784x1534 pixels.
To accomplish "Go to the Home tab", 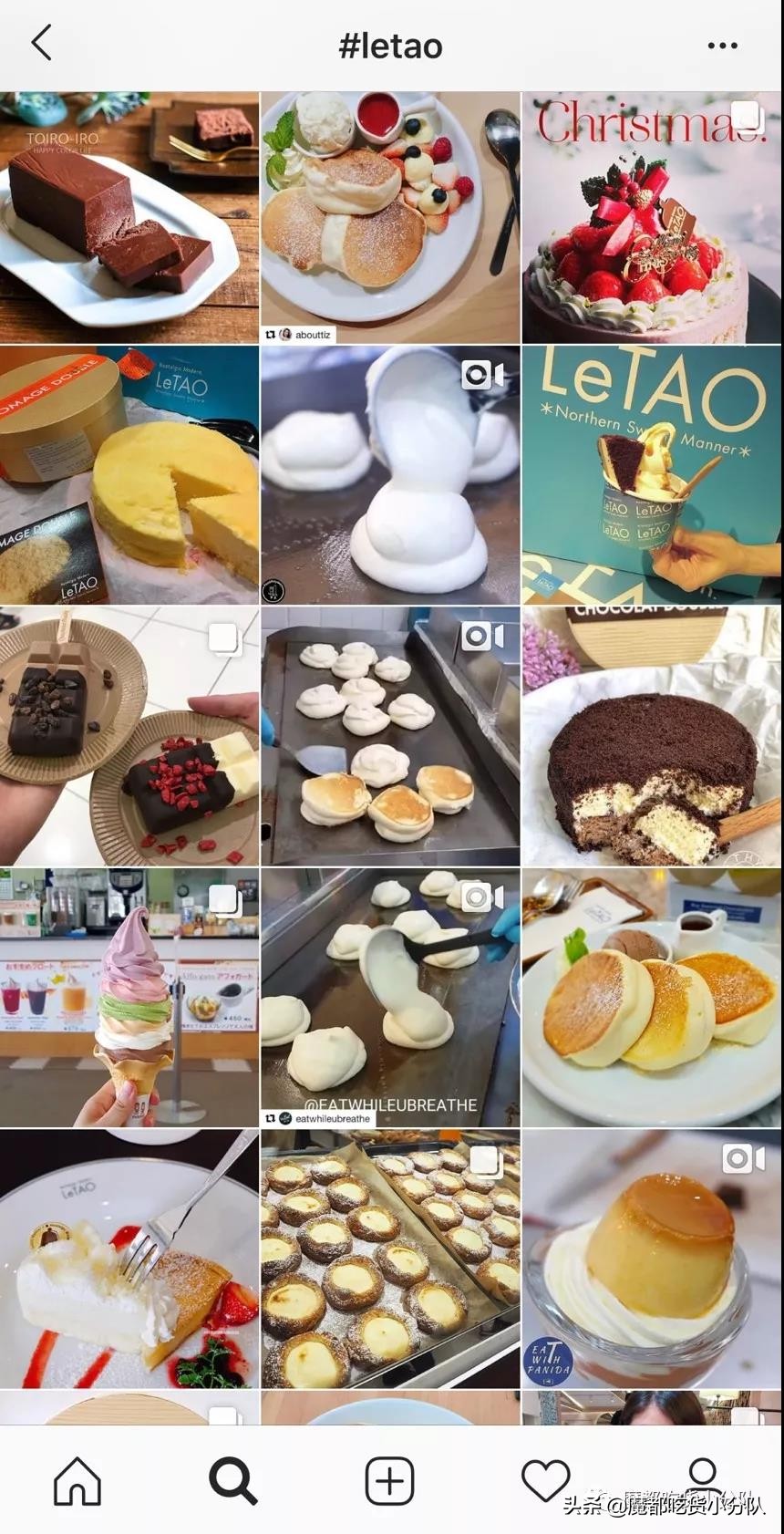I will click(x=77, y=1479).
